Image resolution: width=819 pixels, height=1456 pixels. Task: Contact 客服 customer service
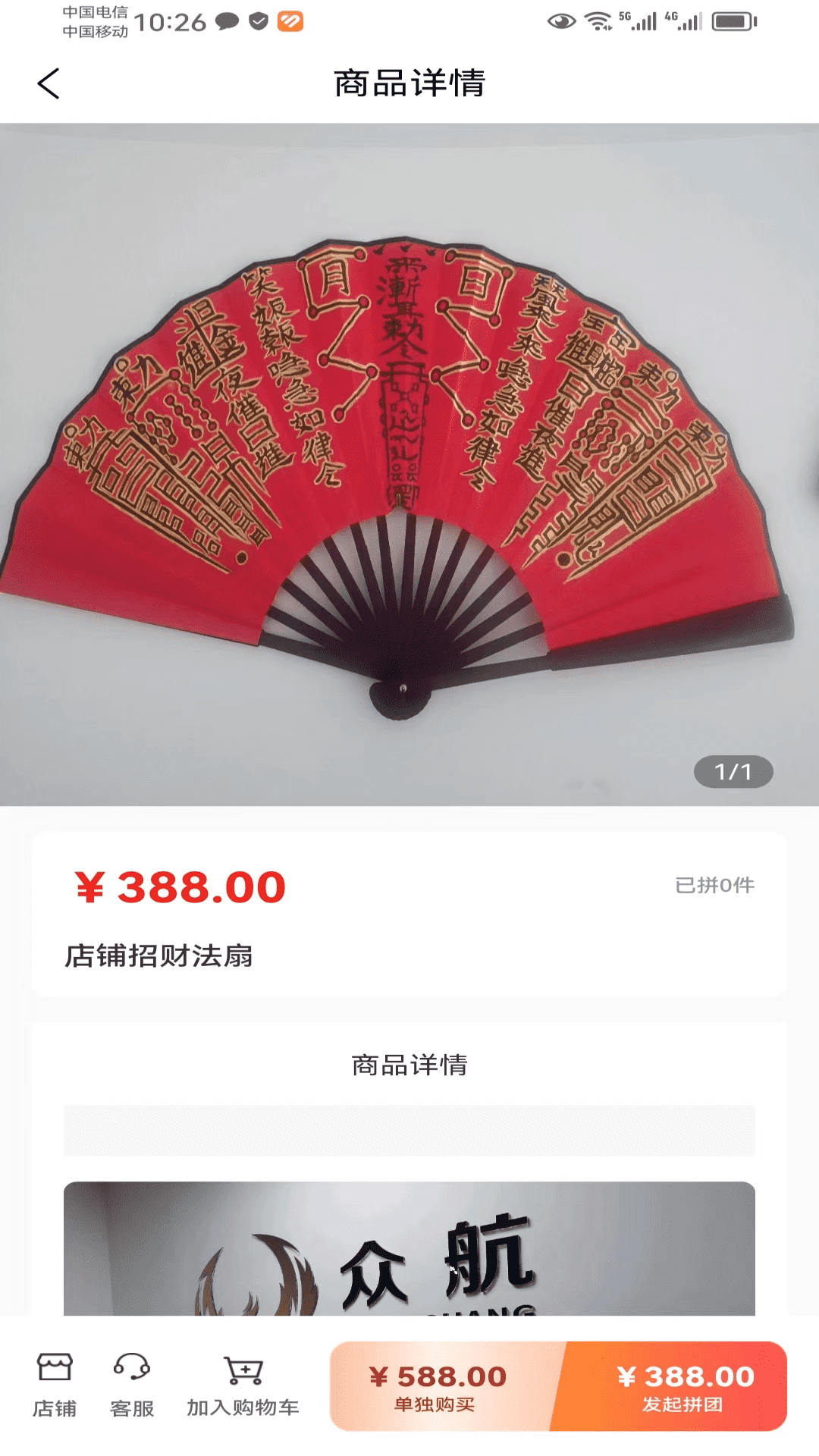[132, 1385]
